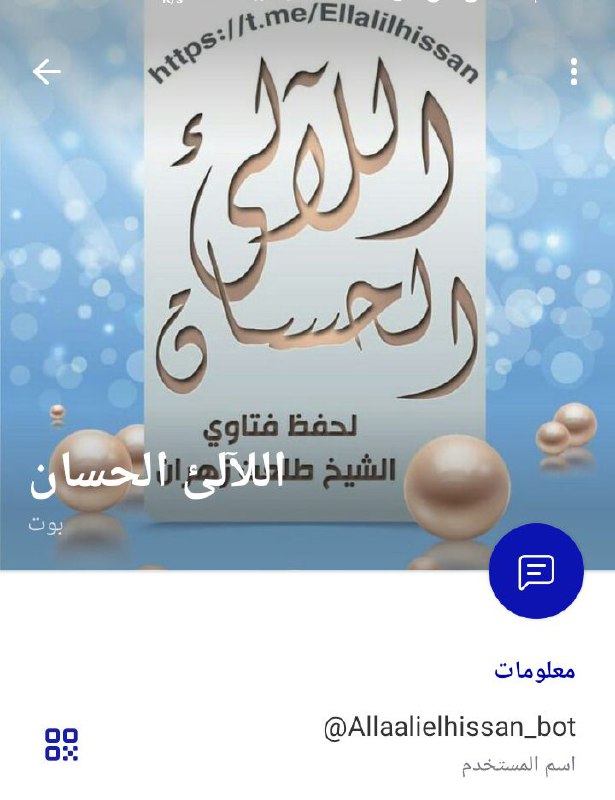Screen dimensions: 615x800
Task: Open chat with the bot via message button
Action: coord(535,571)
